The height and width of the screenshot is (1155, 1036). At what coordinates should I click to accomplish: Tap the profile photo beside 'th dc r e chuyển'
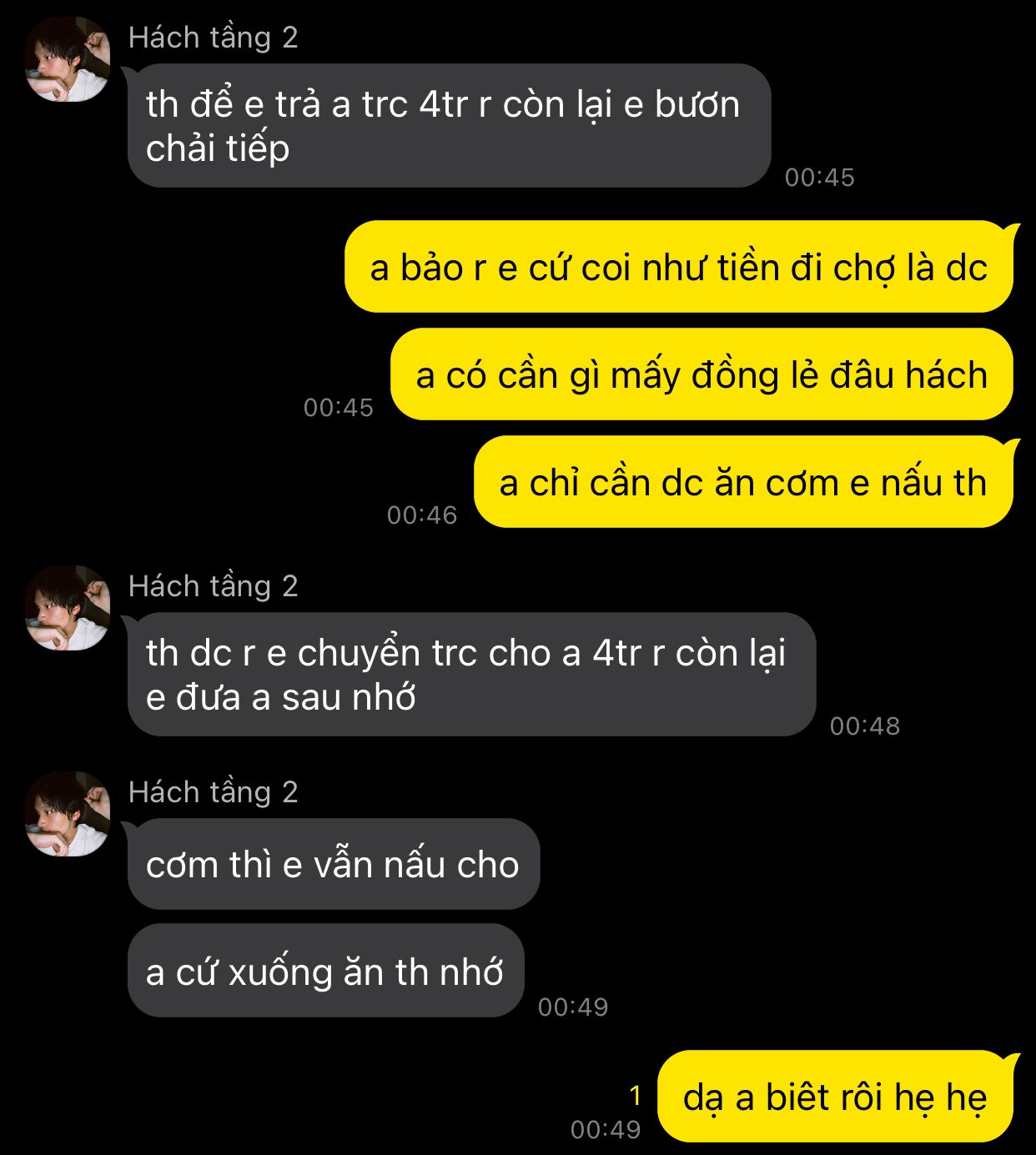pos(68,608)
